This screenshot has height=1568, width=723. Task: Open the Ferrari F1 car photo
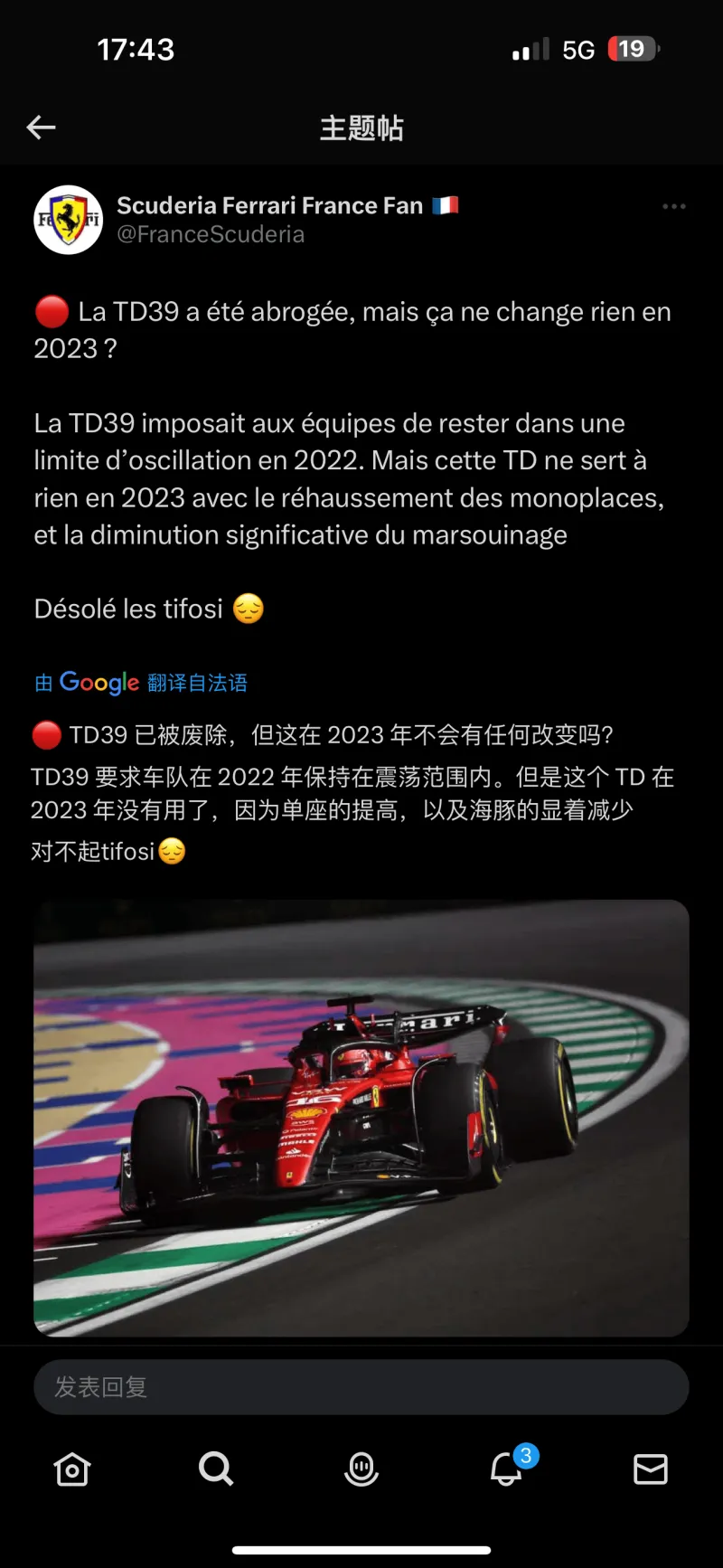(361, 1118)
